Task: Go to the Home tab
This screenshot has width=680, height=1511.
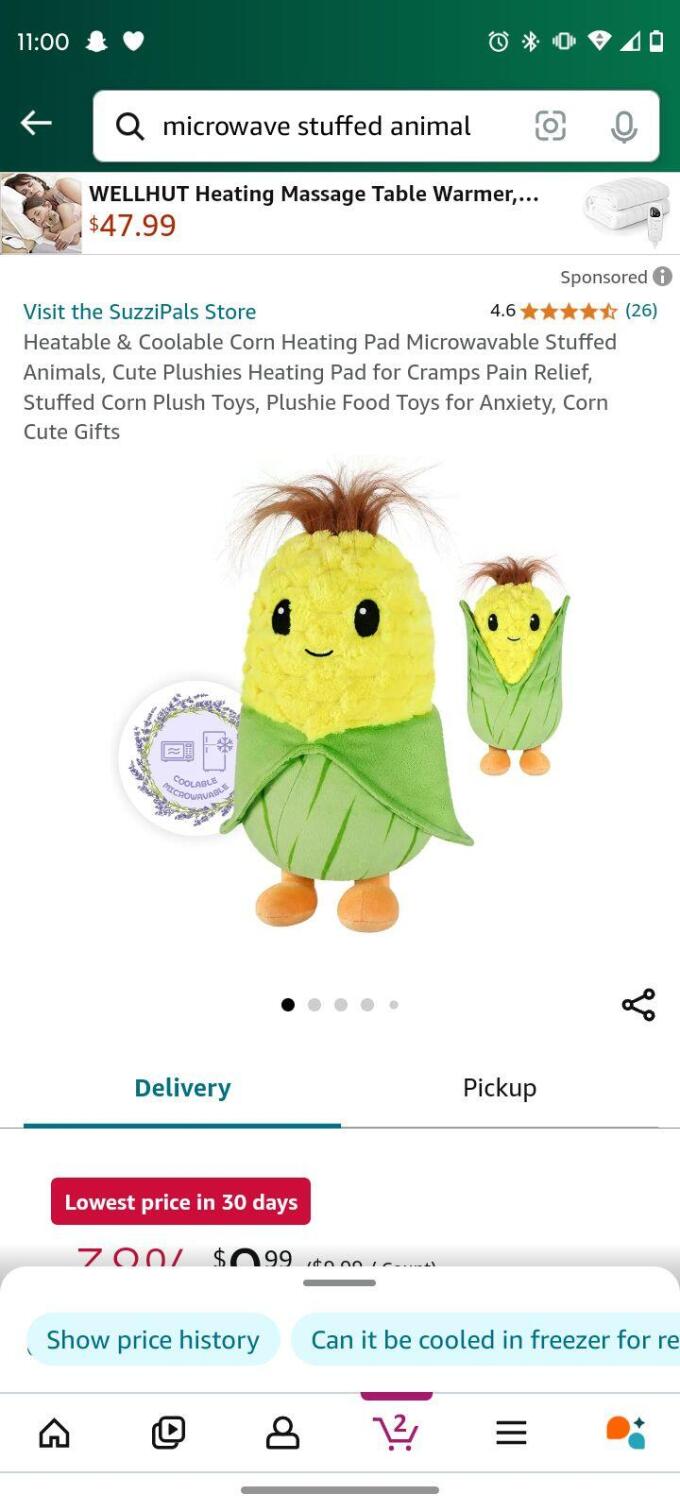Action: click(54, 1433)
